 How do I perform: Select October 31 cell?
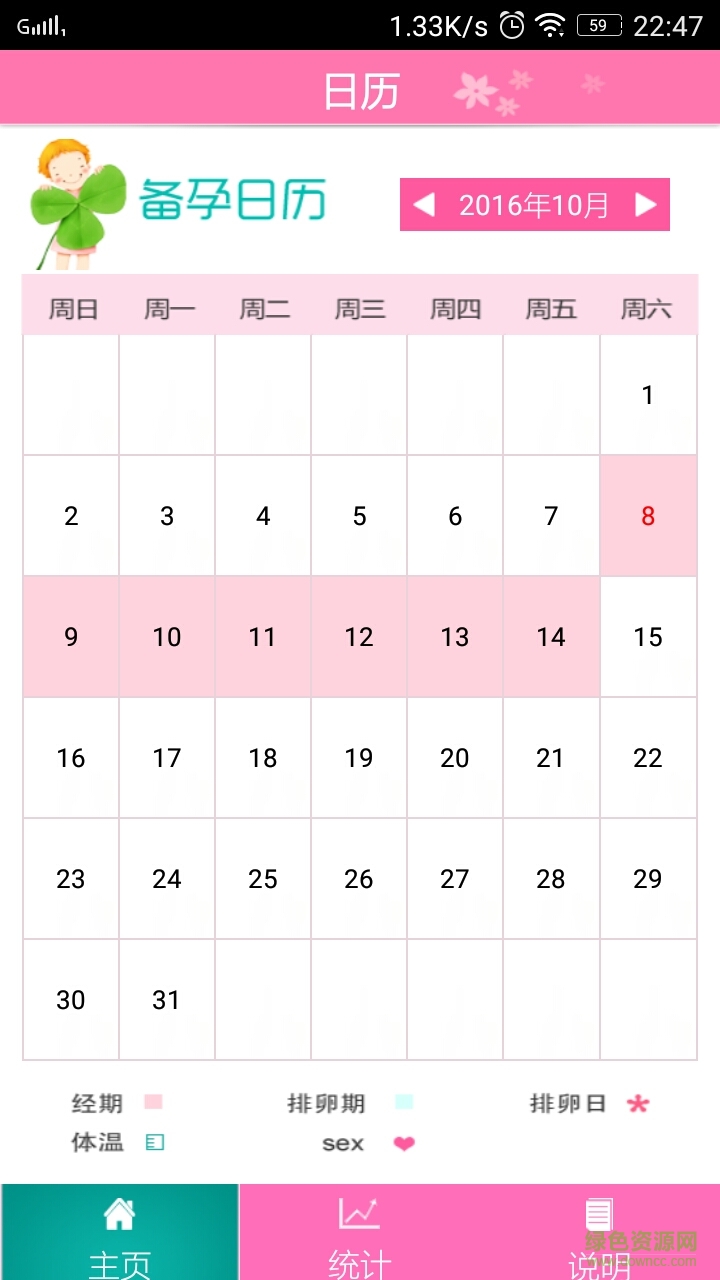point(167,1000)
